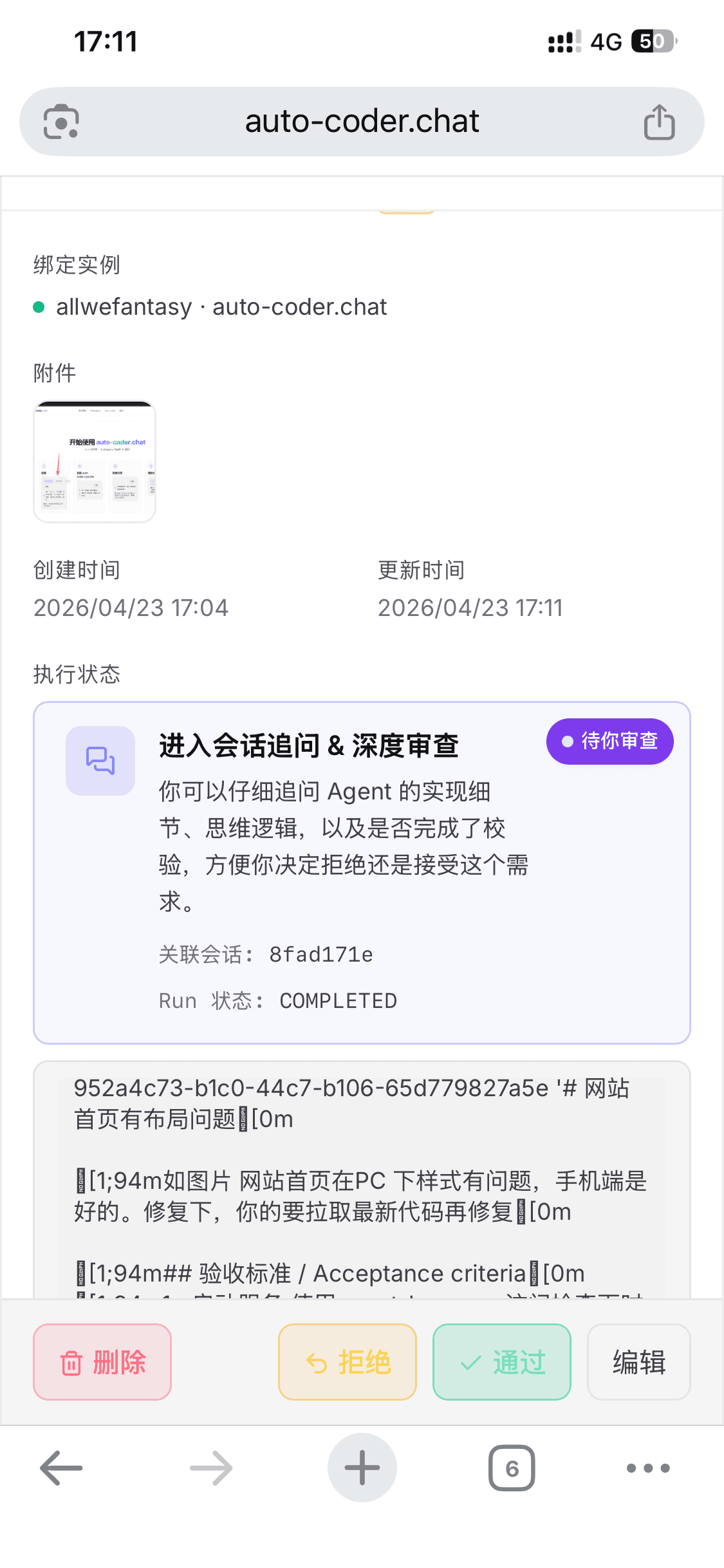Tap the share icon beside the address bar
The width and height of the screenshot is (724, 1568).
[x=659, y=121]
